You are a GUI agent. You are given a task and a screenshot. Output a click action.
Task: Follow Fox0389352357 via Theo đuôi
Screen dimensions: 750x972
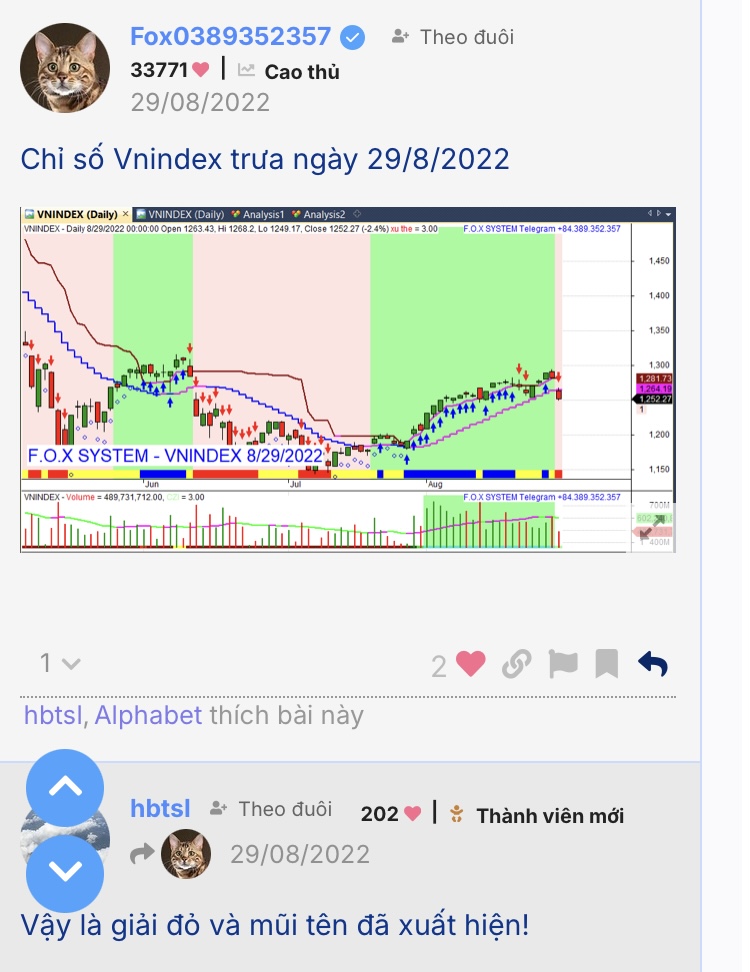point(453,37)
